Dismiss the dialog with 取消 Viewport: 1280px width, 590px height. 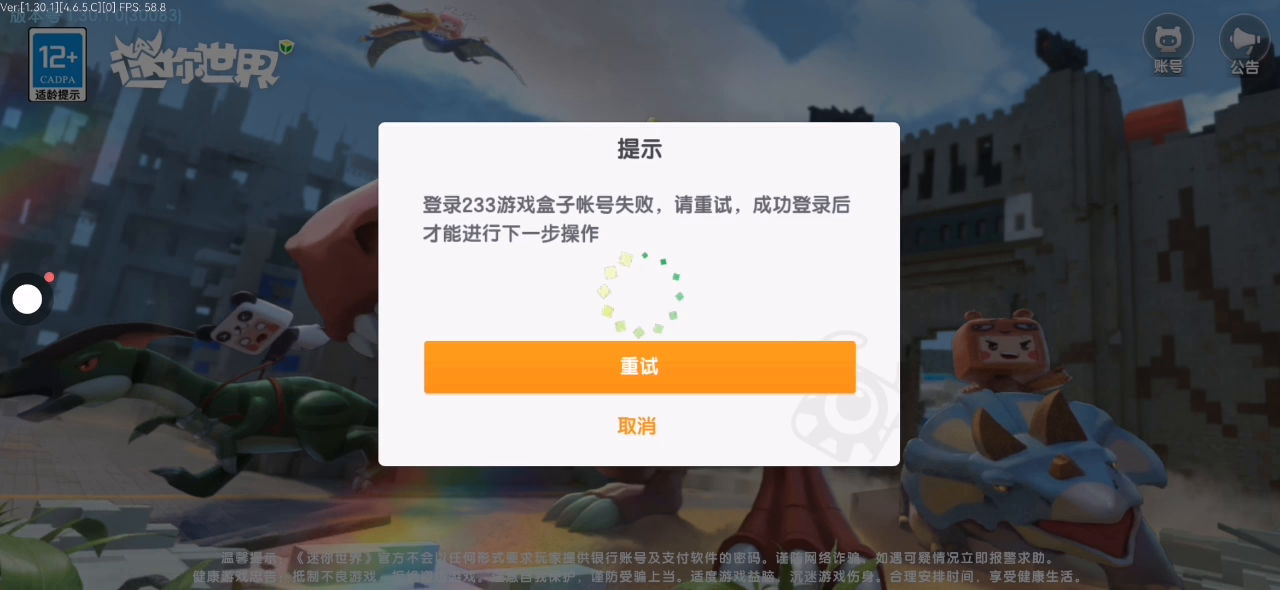pyautogui.click(x=637, y=426)
